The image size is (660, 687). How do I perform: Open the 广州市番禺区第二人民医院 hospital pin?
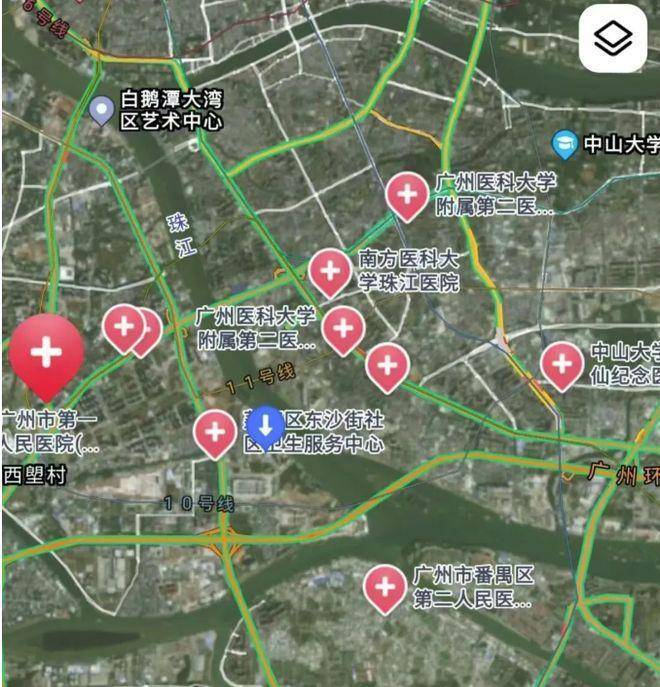coord(385,587)
